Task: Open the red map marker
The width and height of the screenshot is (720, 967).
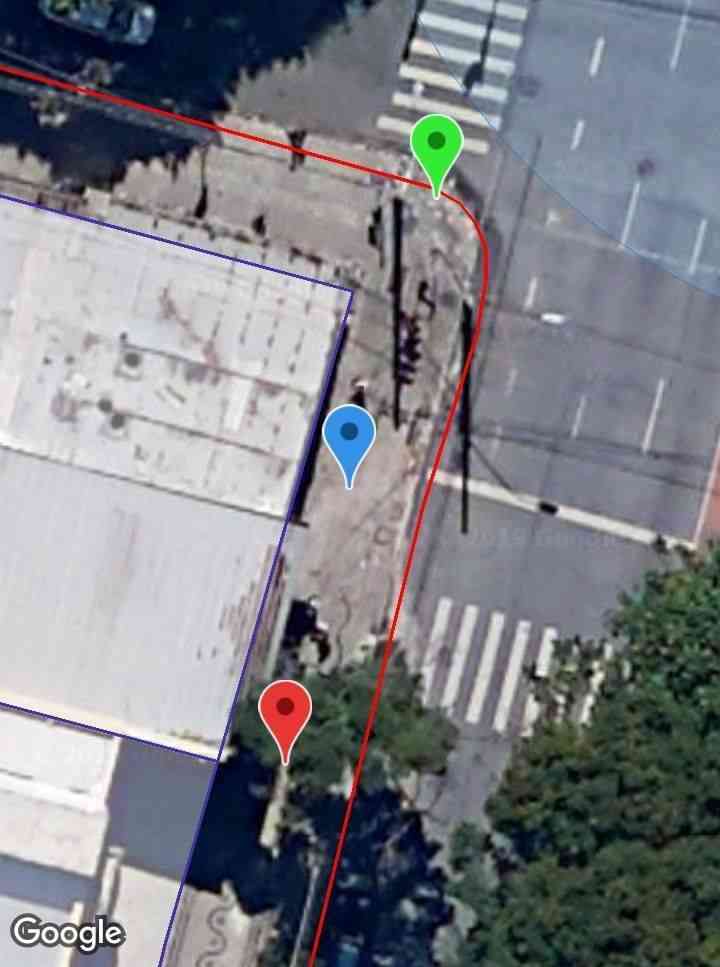Action: pos(285,710)
